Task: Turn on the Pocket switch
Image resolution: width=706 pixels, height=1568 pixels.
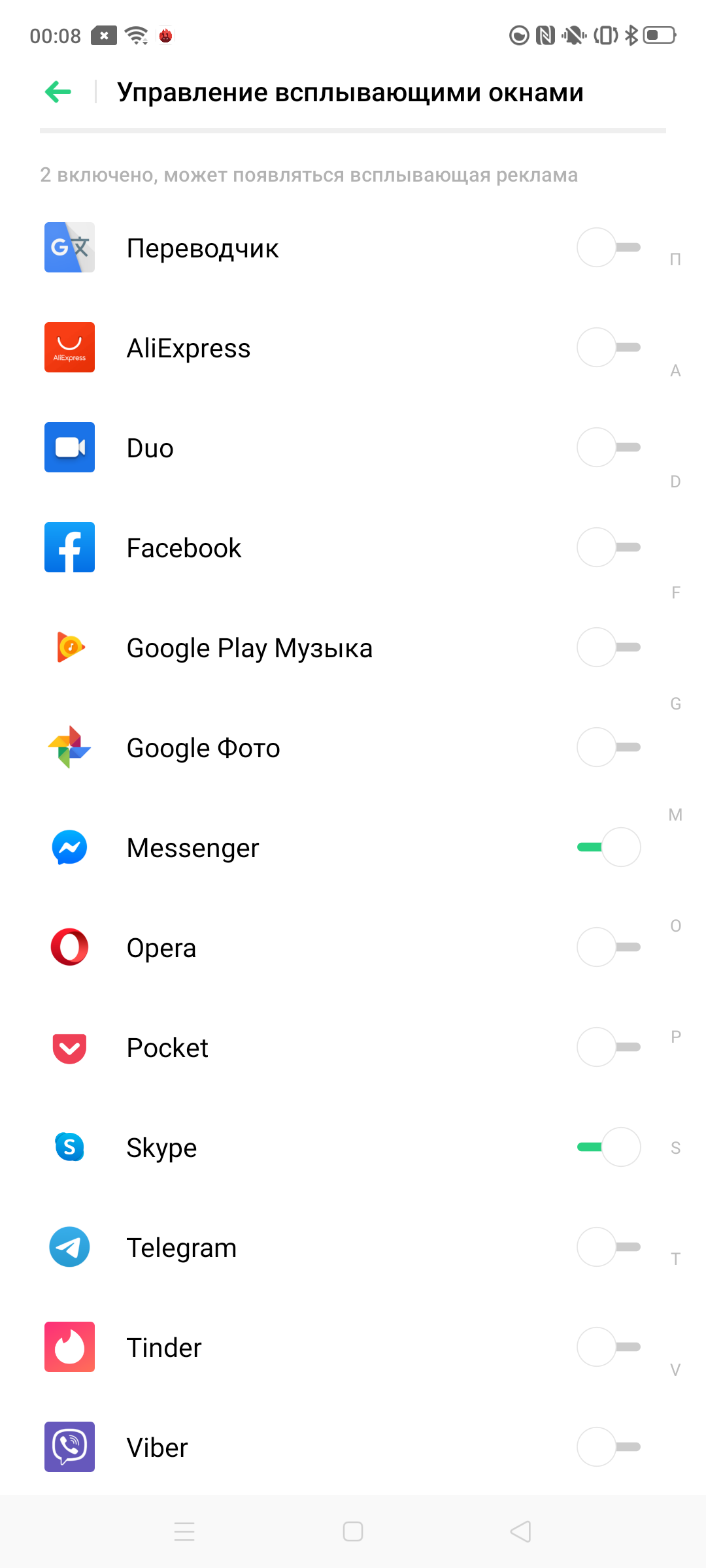Action: coord(608,1047)
